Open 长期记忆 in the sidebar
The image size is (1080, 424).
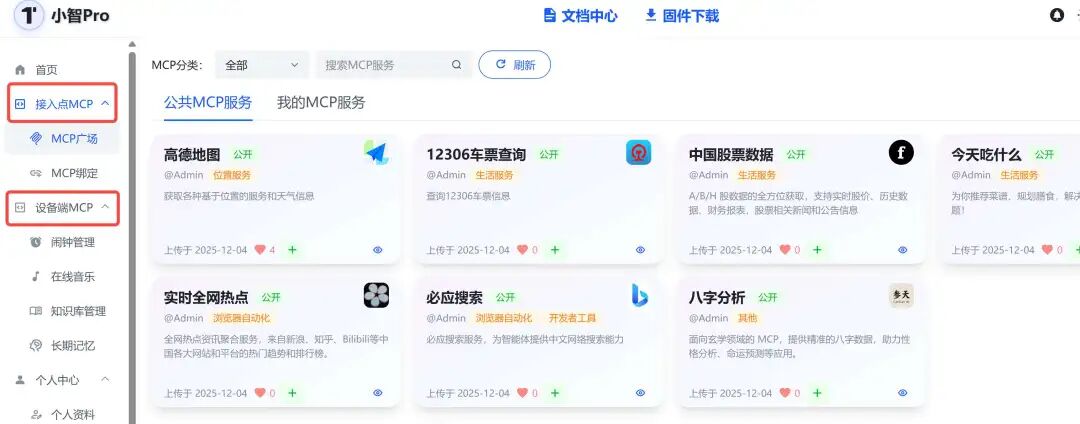[72, 346]
